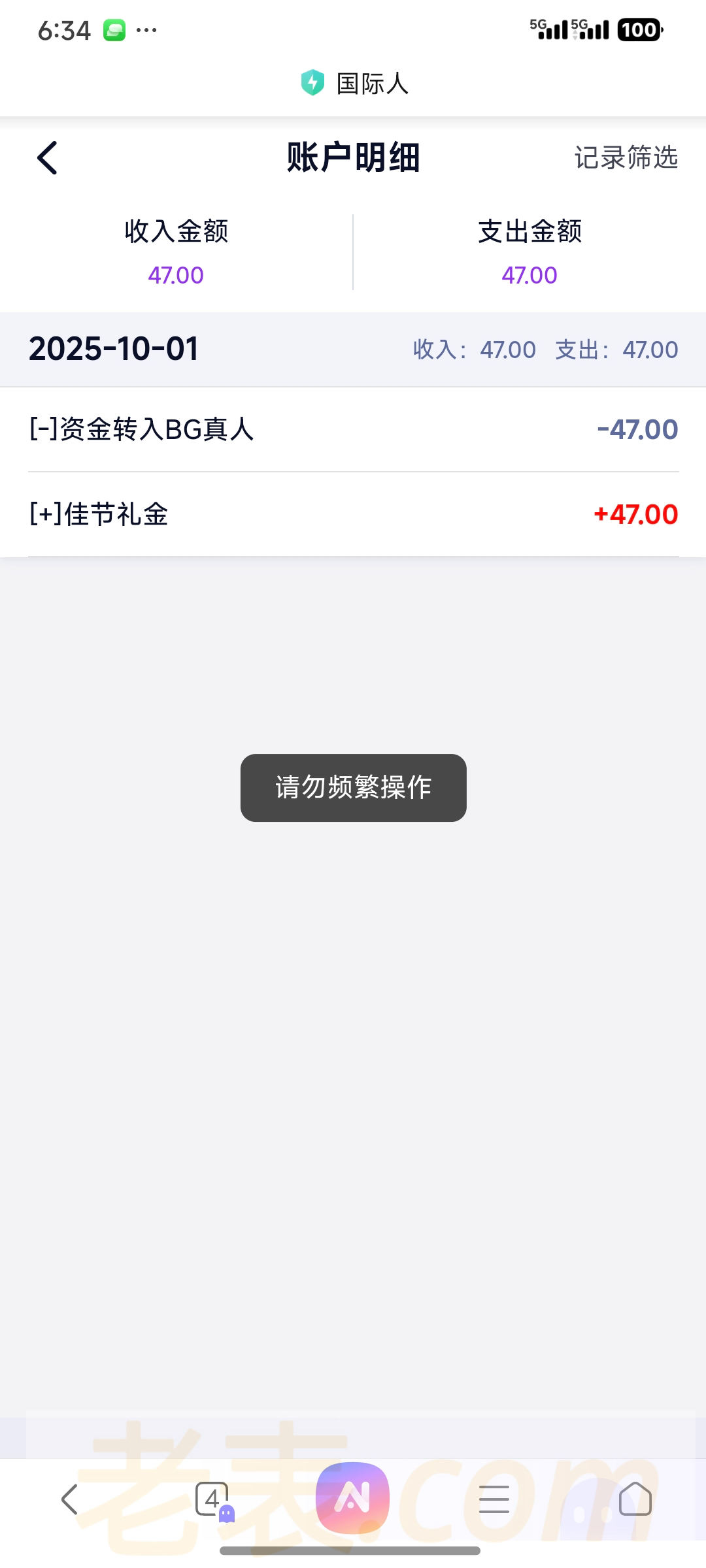The image size is (706, 1568).
Task: Launch the browser AI assistant
Action: coord(353,1497)
